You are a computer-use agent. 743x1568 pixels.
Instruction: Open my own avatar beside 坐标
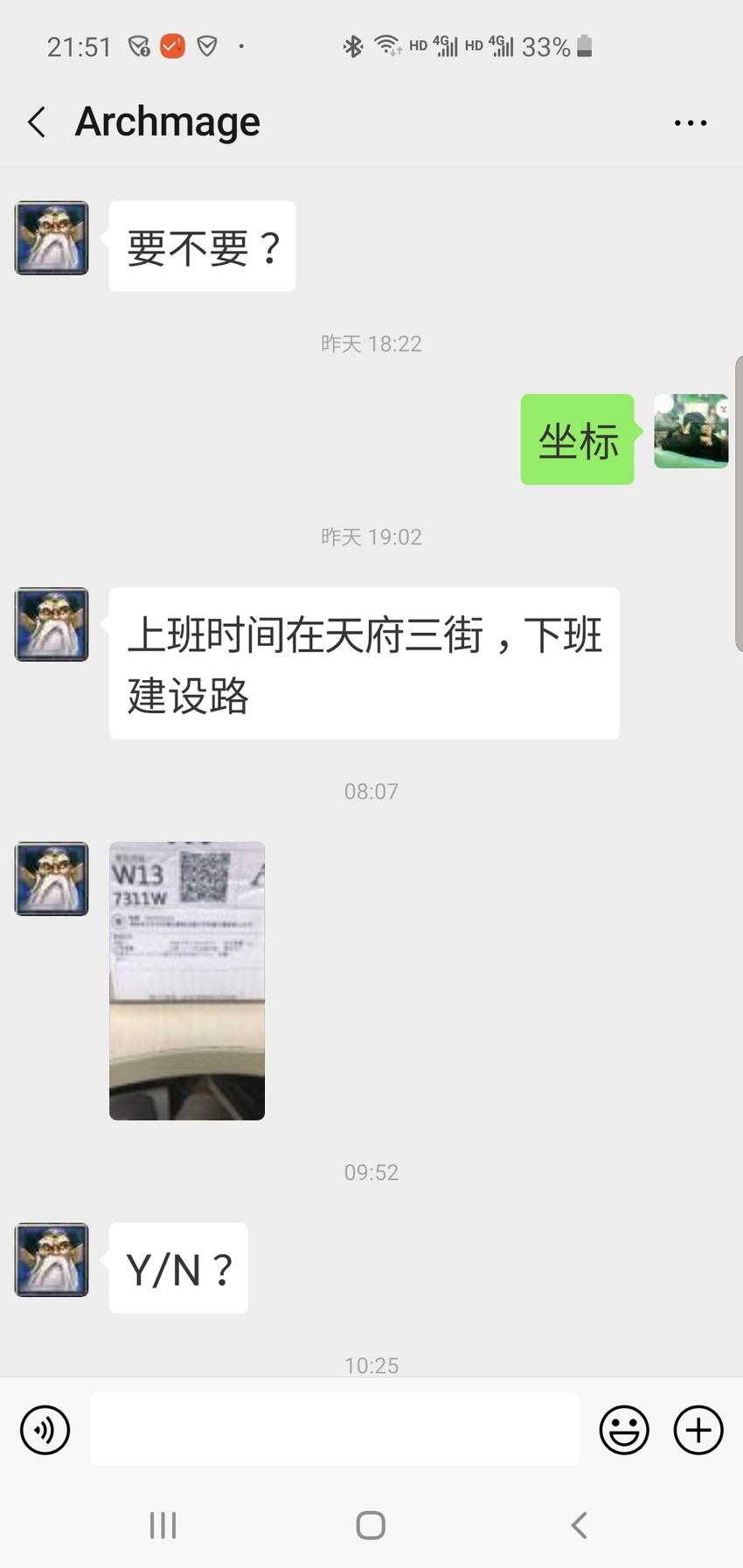click(691, 431)
